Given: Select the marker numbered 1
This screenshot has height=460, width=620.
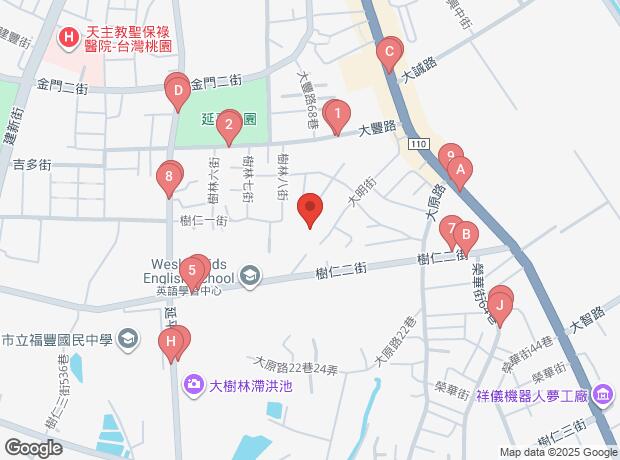Looking at the screenshot, I should coord(338,114).
